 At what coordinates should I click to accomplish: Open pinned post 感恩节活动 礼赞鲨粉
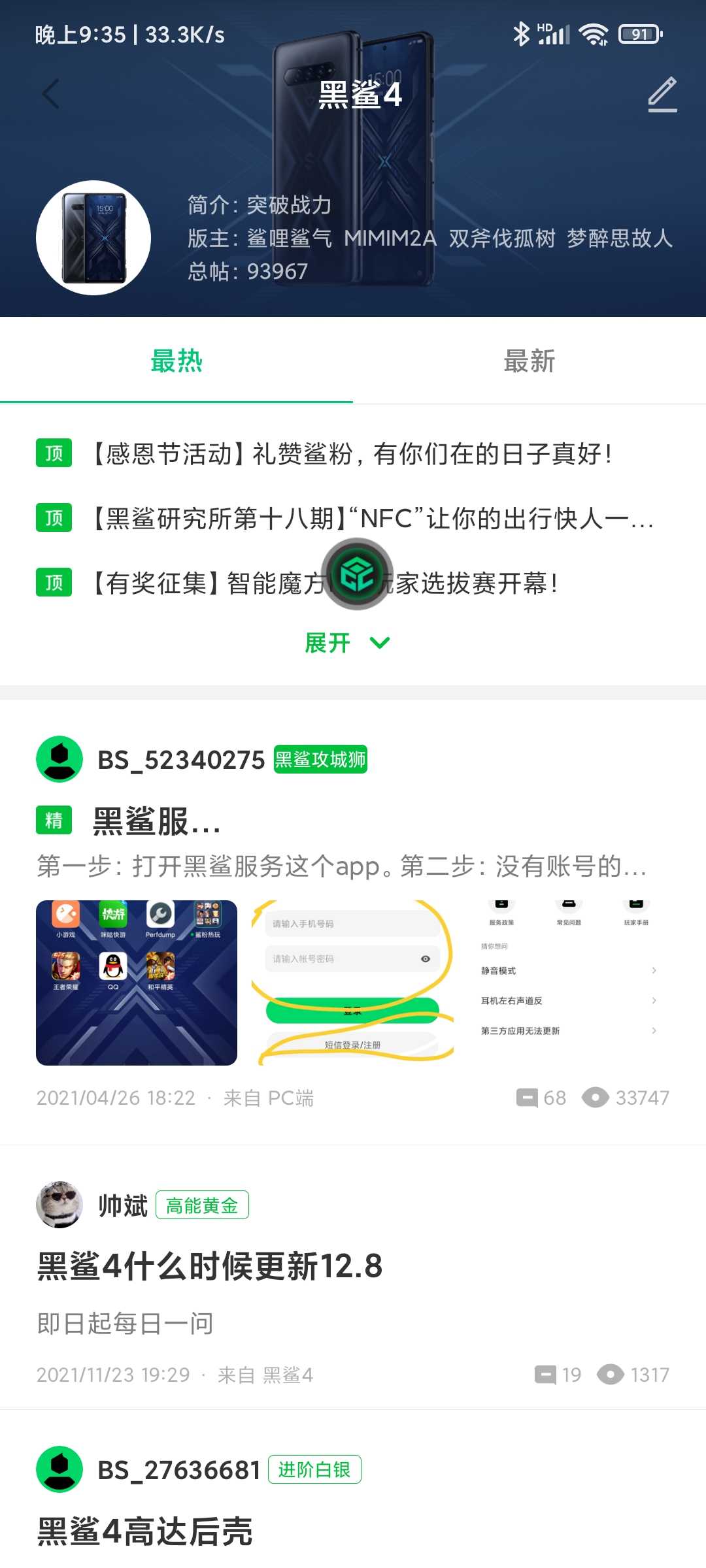(x=352, y=453)
